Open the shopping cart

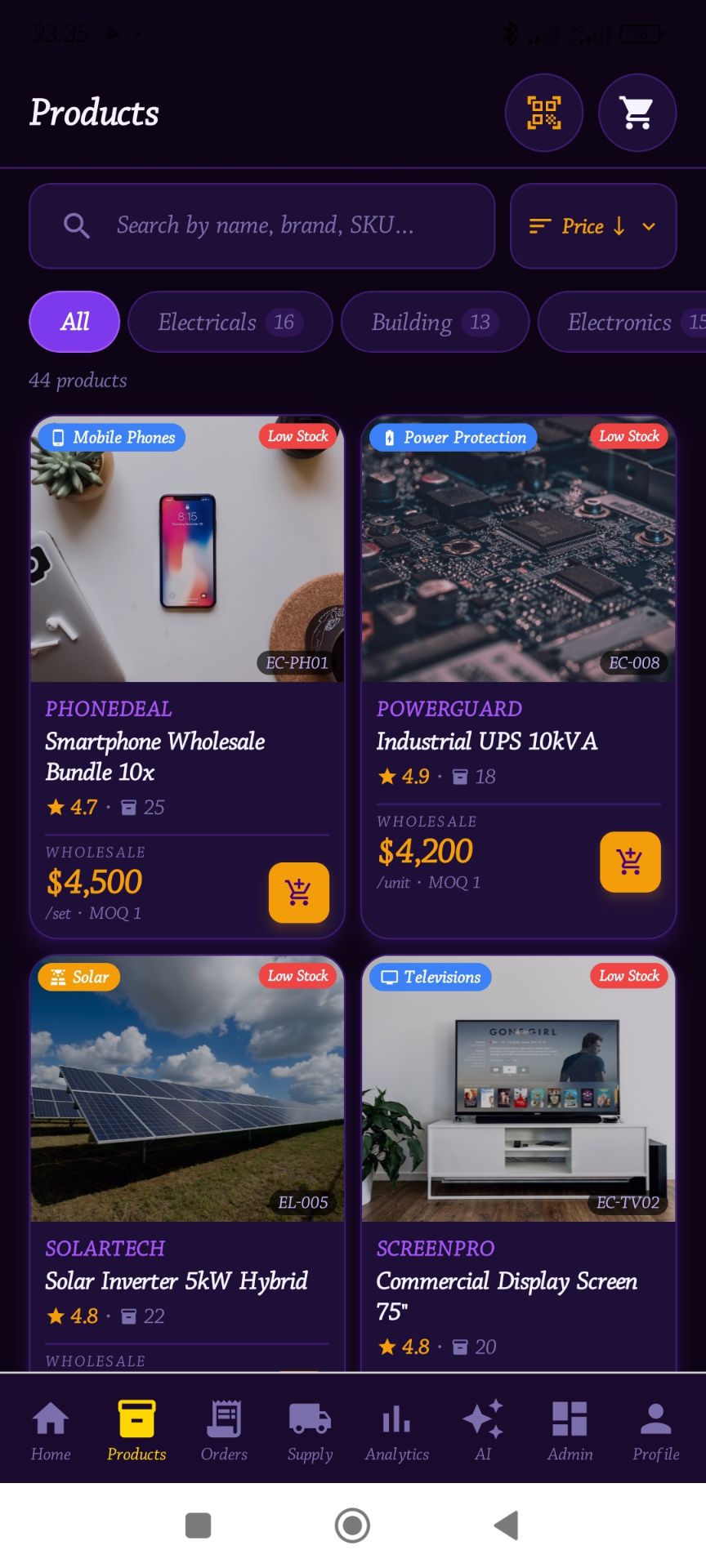[637, 113]
